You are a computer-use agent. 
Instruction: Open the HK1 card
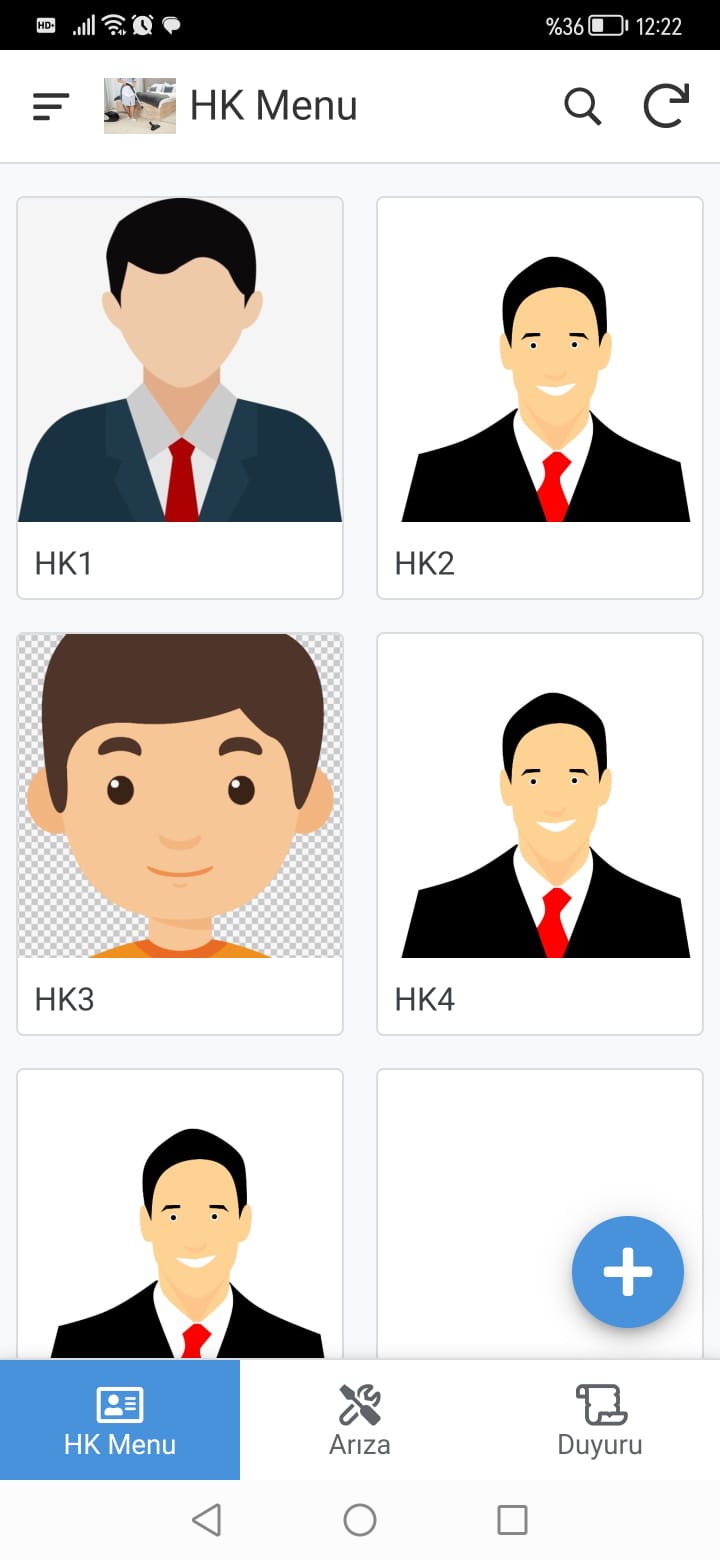point(180,398)
